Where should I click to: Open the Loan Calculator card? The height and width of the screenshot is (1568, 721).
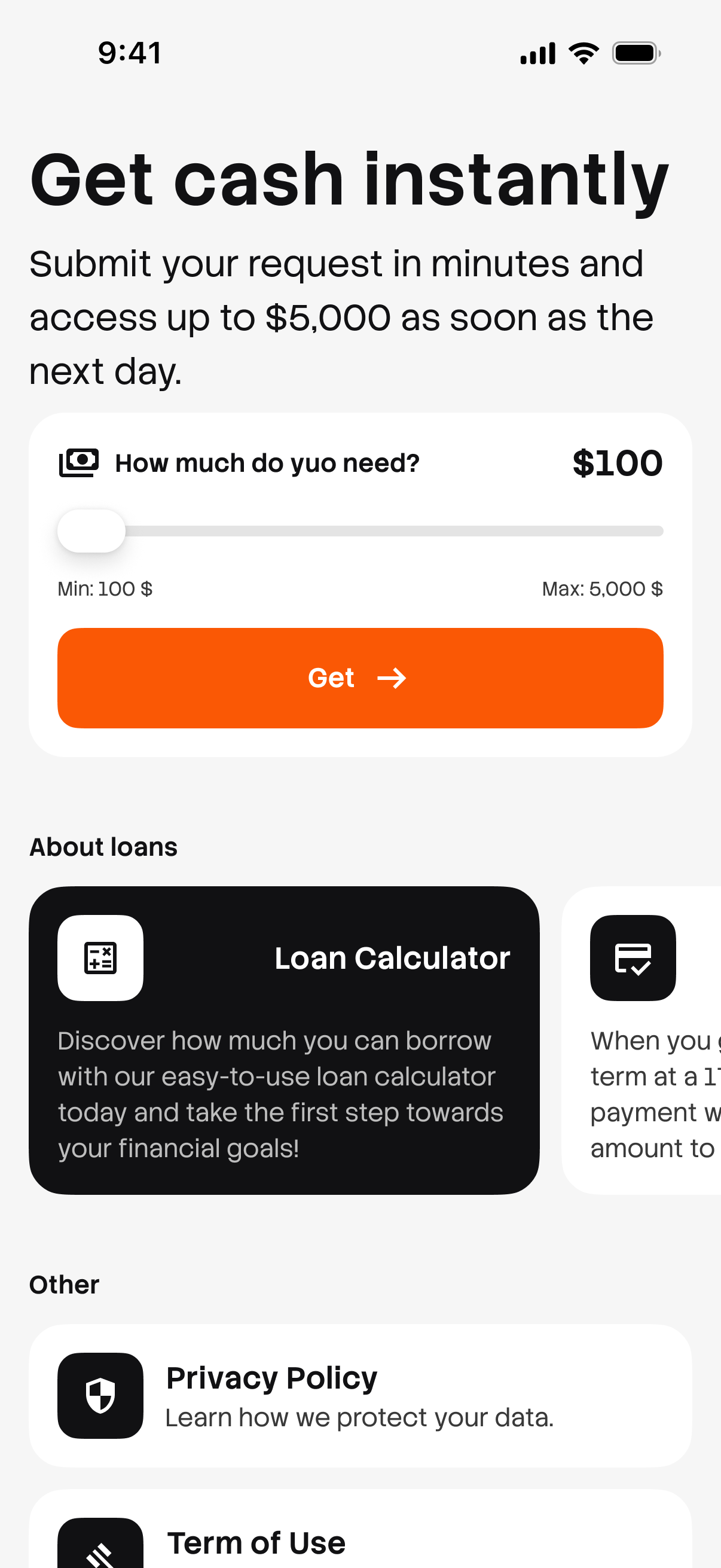pos(284,1039)
